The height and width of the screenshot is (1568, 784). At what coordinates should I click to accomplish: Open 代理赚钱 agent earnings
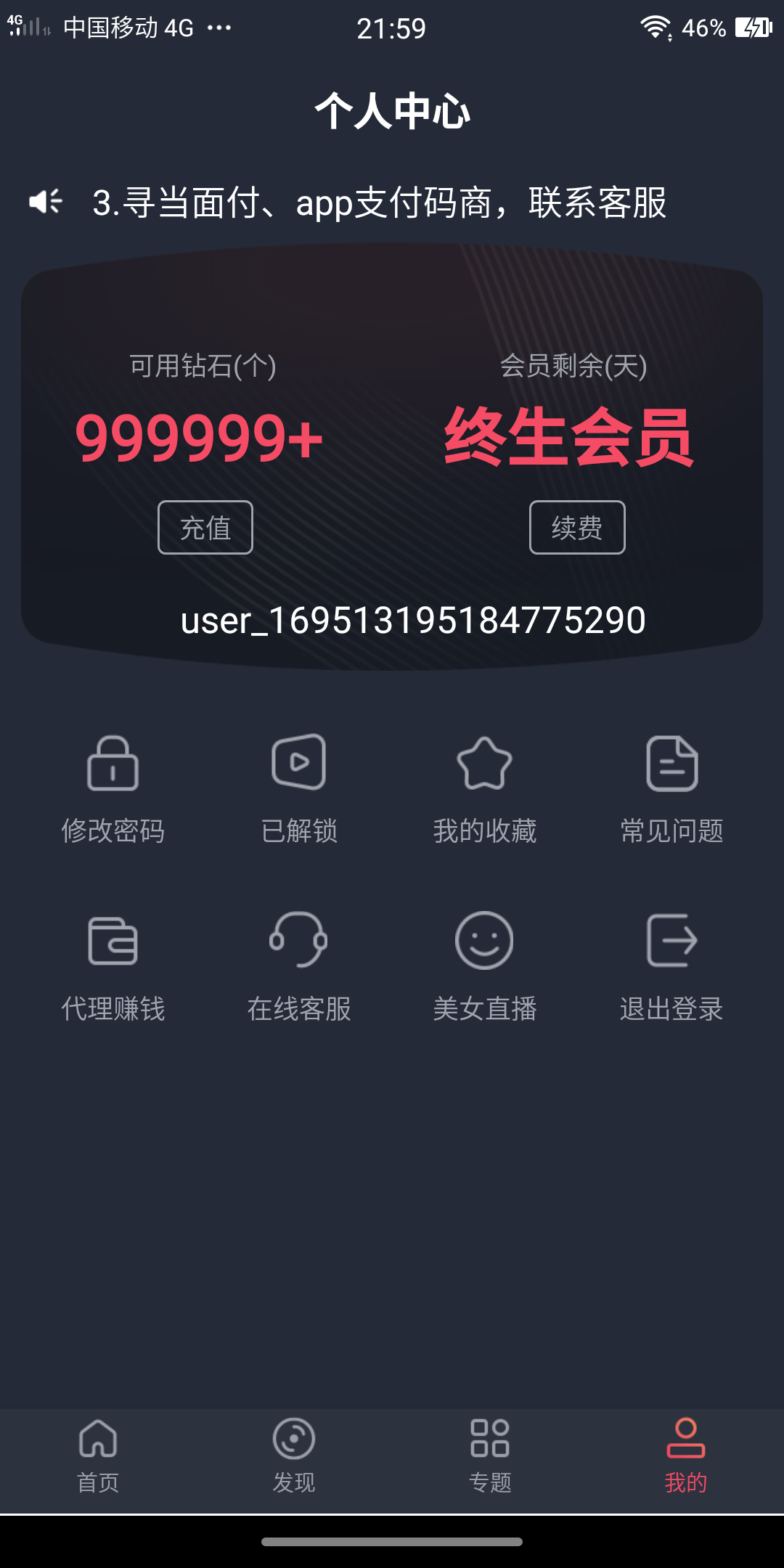(113, 967)
